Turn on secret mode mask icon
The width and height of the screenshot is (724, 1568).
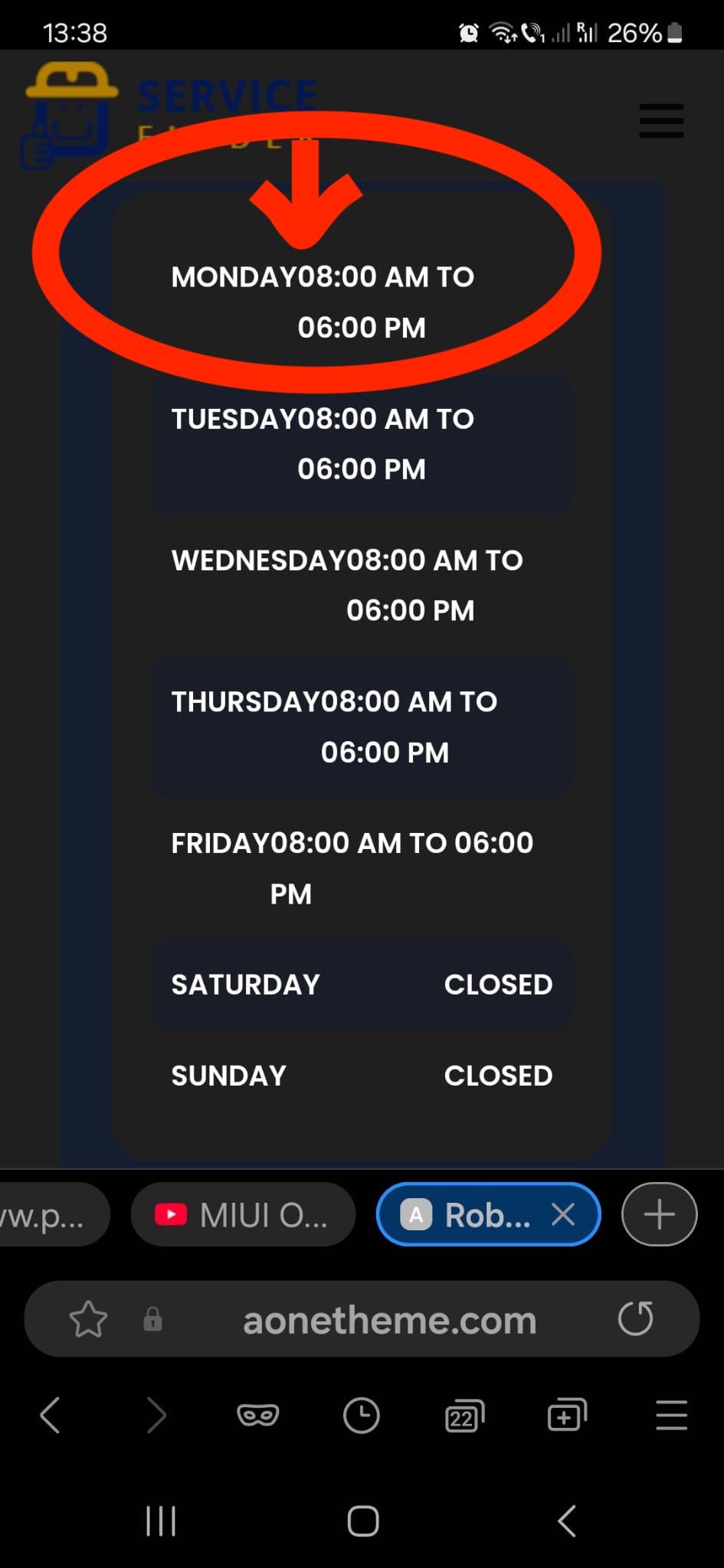258,1415
